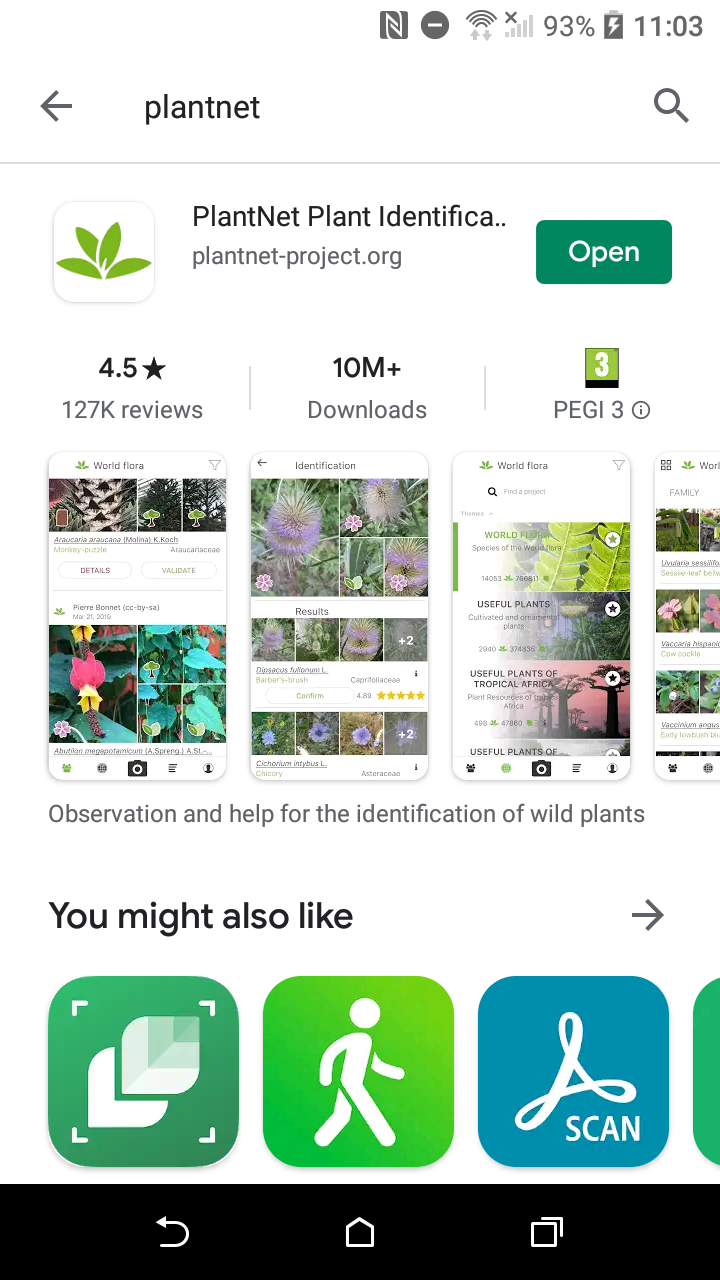View the 4.5 star reviews
Image resolution: width=720 pixels, height=1280 pixels.
(132, 388)
